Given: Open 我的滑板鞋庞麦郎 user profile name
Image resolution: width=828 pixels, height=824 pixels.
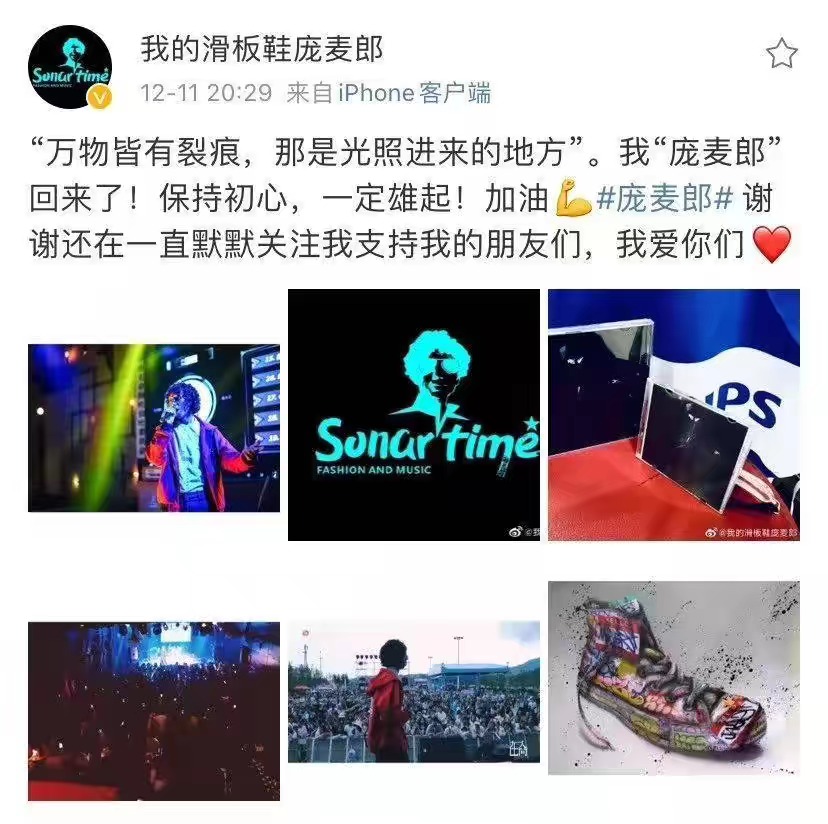Looking at the screenshot, I should click(x=262, y=48).
